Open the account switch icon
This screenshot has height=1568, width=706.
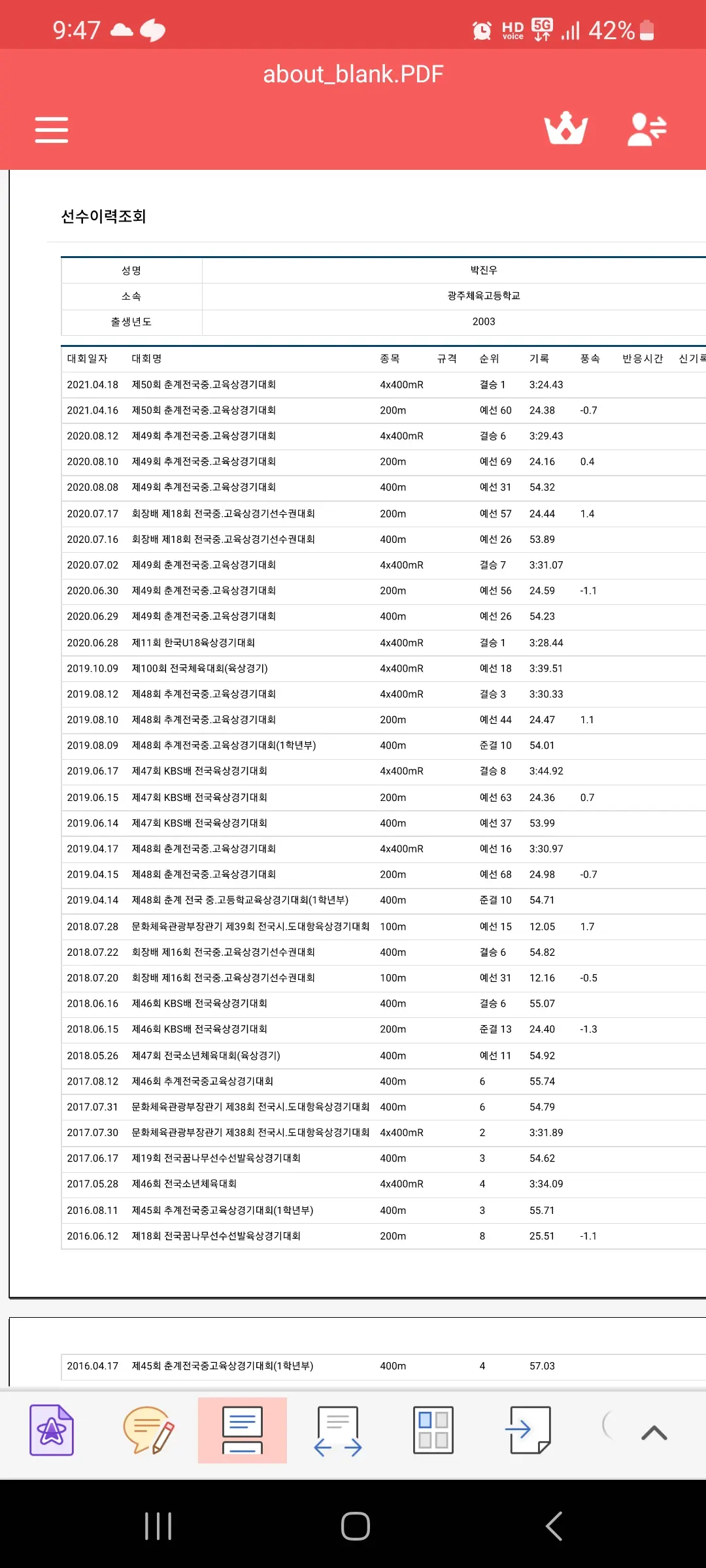coord(647,129)
